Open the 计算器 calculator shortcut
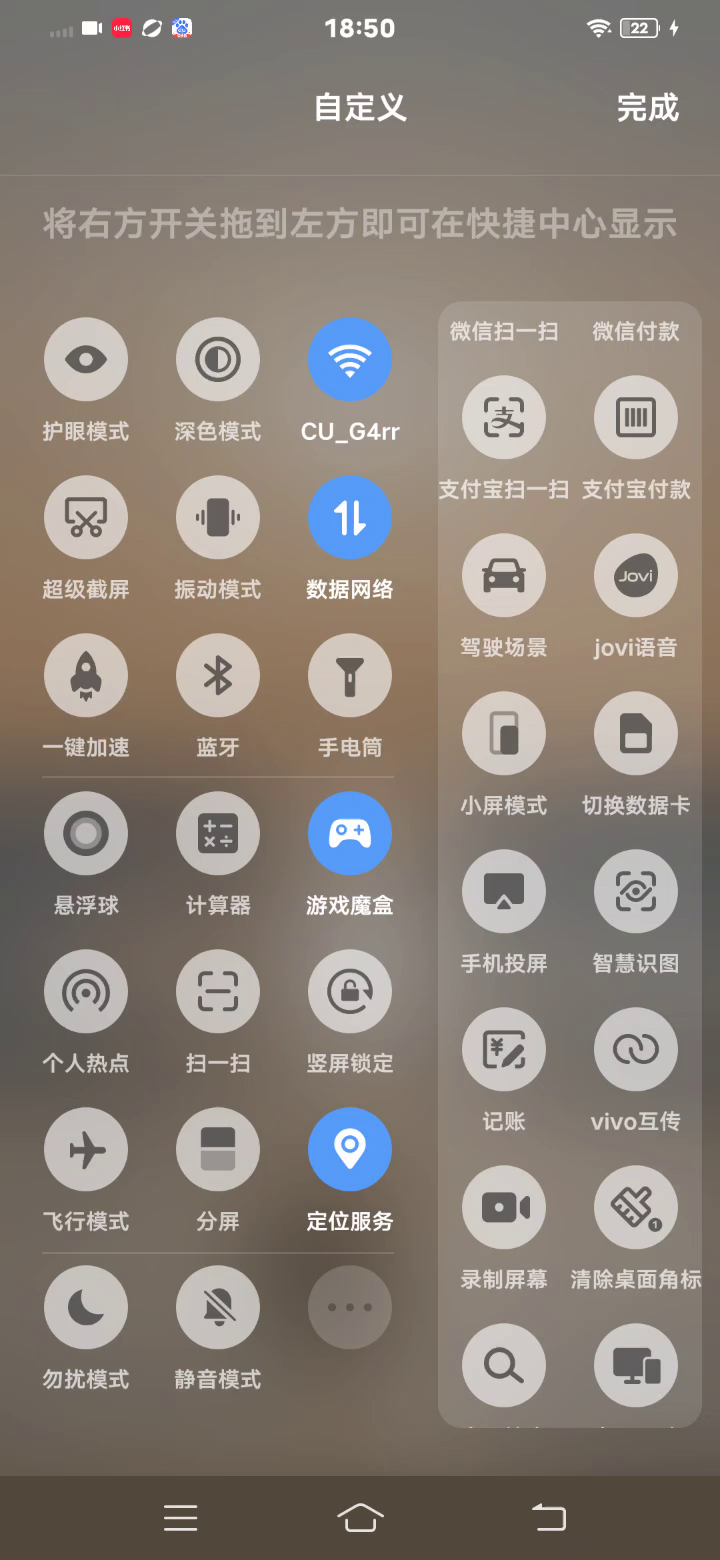720x1560 pixels. [x=218, y=834]
